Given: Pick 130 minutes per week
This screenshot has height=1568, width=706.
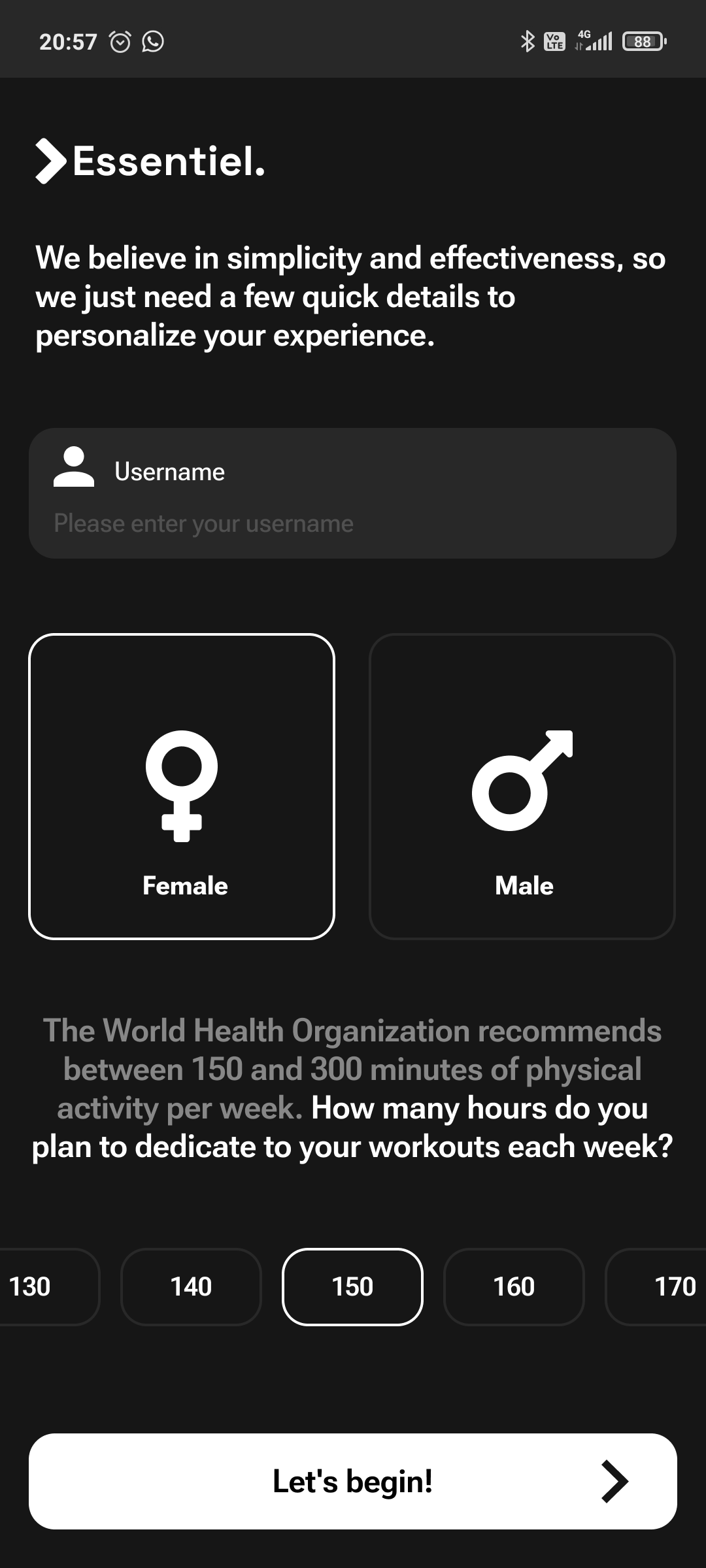Looking at the screenshot, I should click(39, 1286).
